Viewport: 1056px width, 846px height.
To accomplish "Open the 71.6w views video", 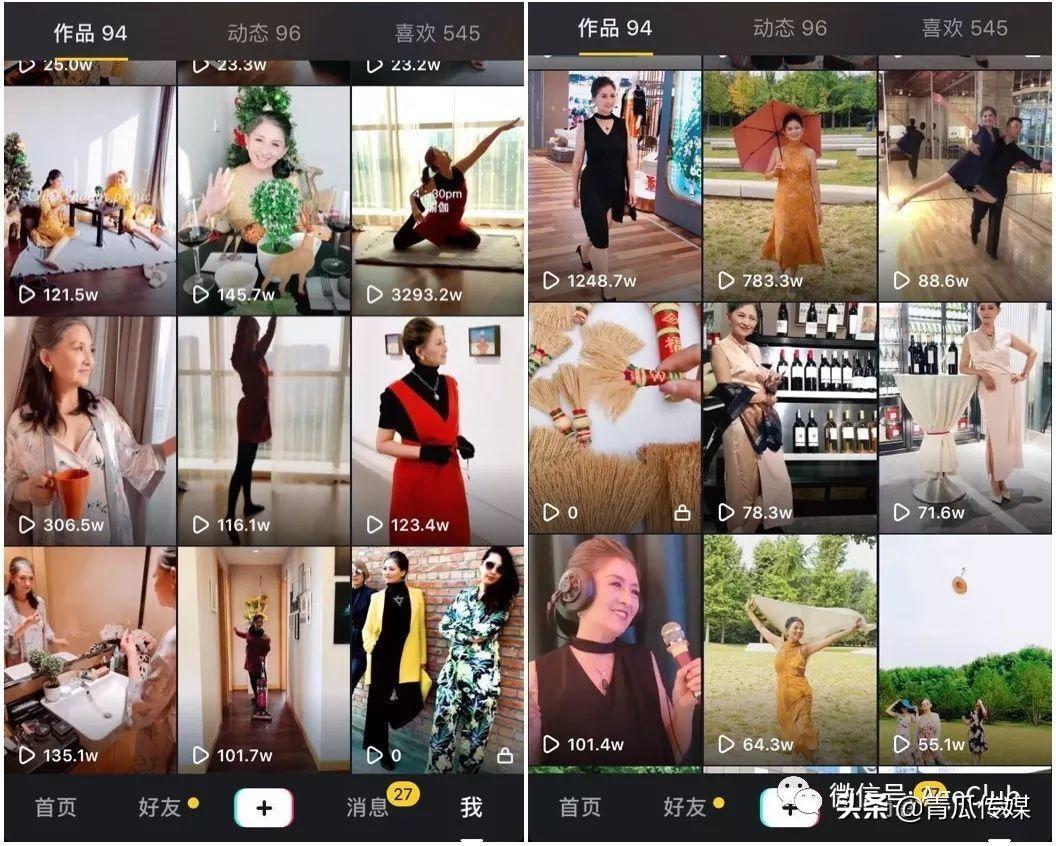I will tap(964, 417).
